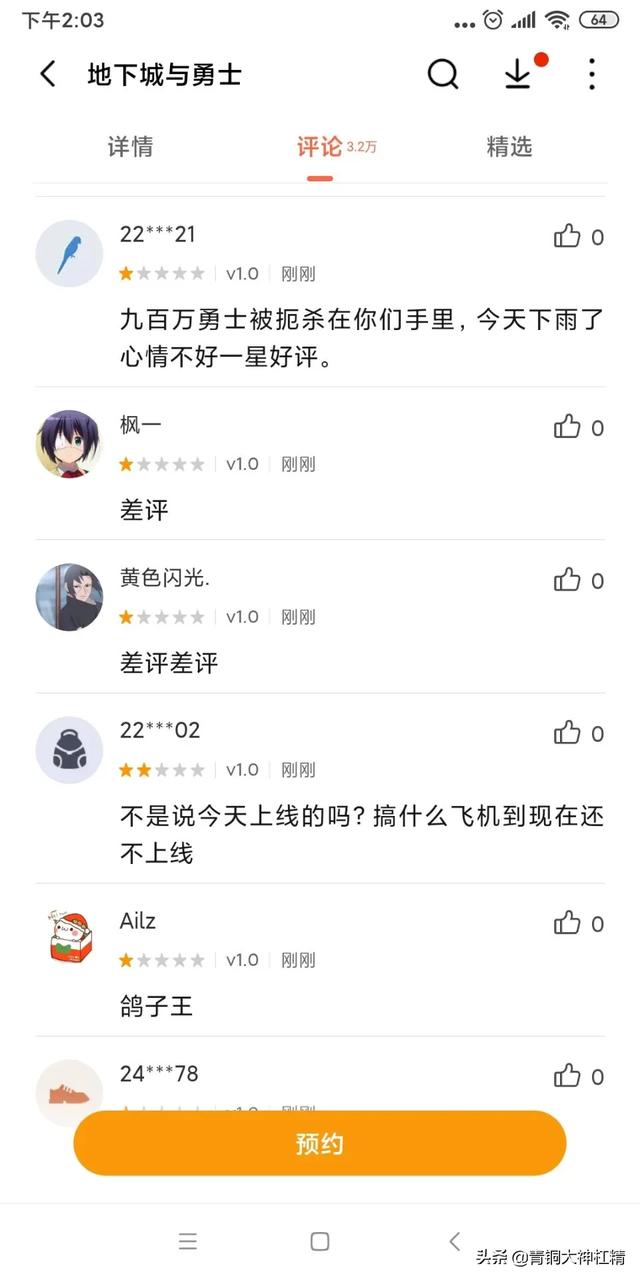Open the downloads icon
The image size is (640, 1280).
517,74
